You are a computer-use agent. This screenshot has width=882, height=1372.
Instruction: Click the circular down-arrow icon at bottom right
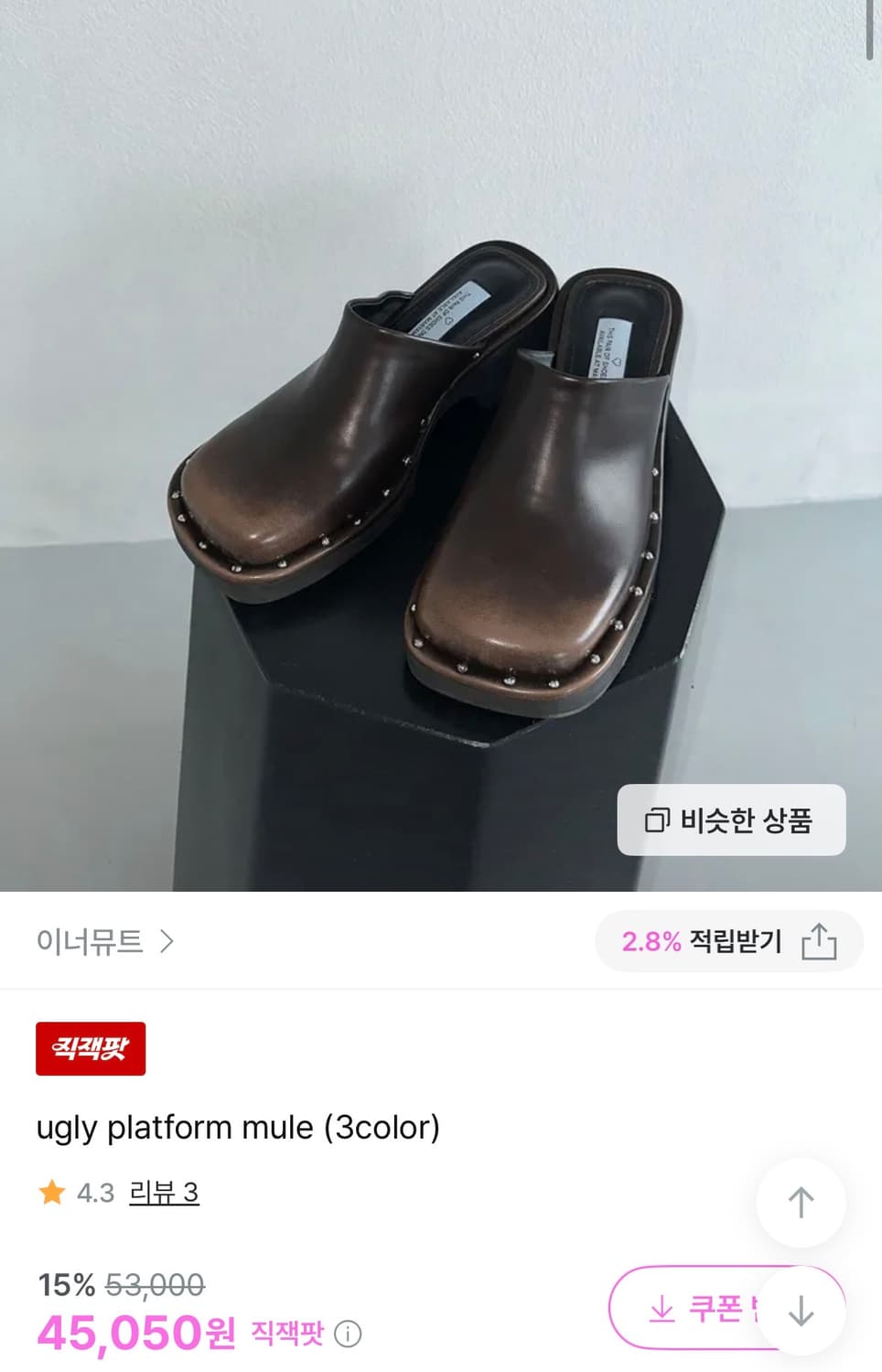pyautogui.click(x=801, y=1312)
